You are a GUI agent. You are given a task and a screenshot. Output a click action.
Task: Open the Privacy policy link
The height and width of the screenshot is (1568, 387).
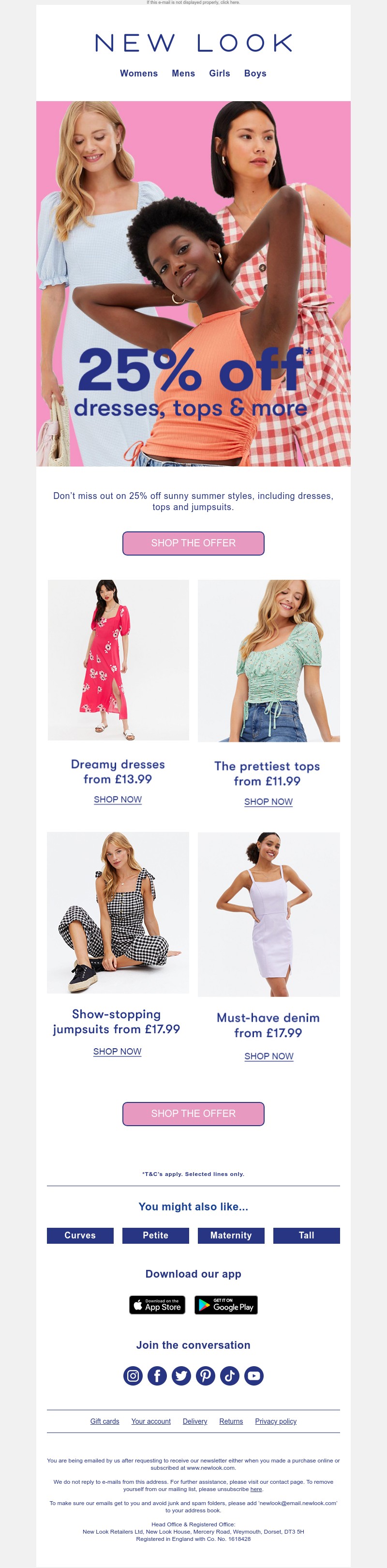click(276, 1421)
